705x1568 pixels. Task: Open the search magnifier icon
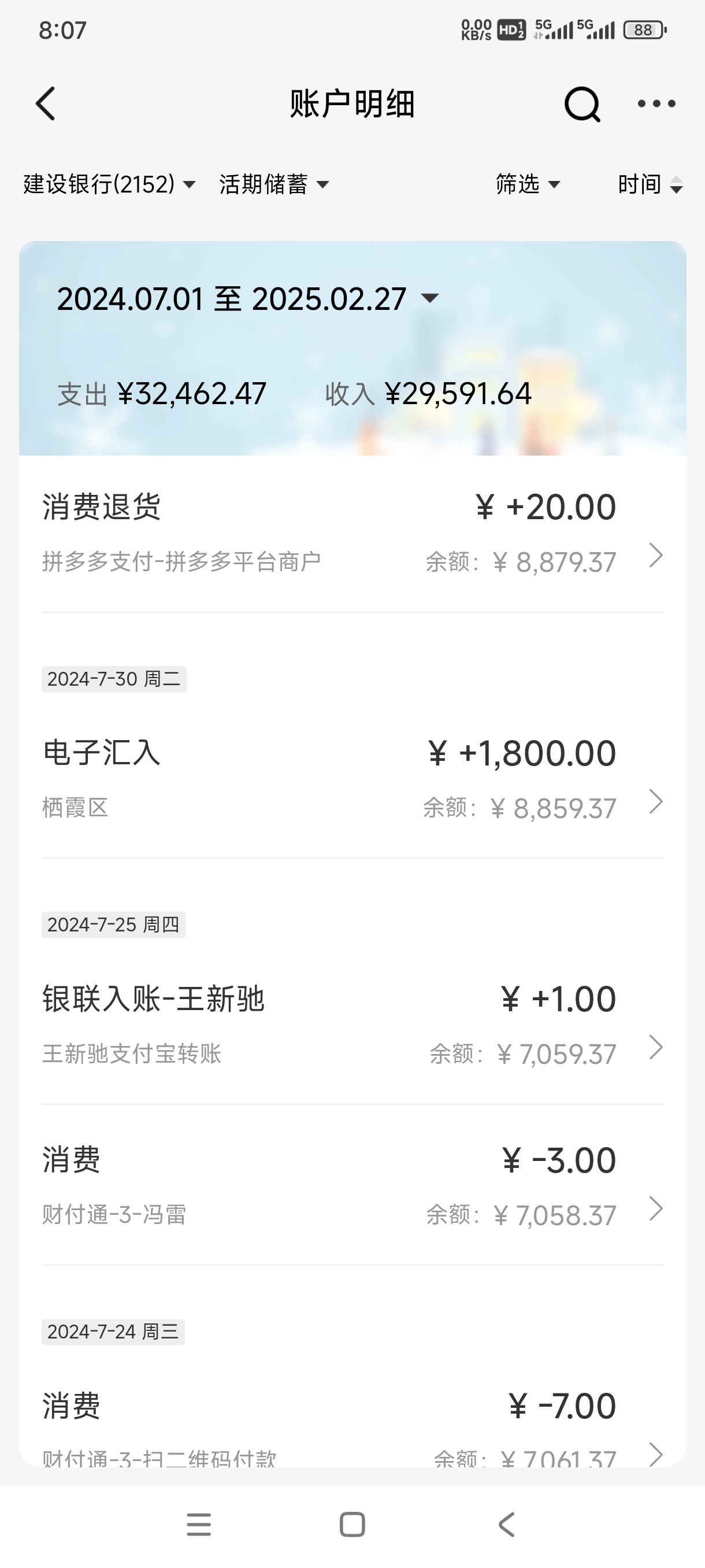(x=581, y=104)
